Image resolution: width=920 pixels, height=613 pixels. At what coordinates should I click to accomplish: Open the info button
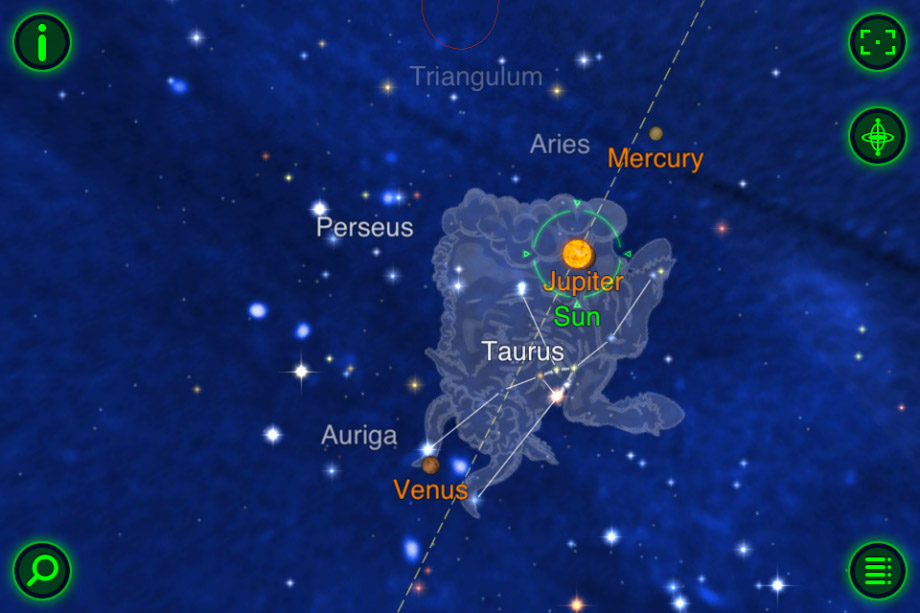click(x=41, y=42)
